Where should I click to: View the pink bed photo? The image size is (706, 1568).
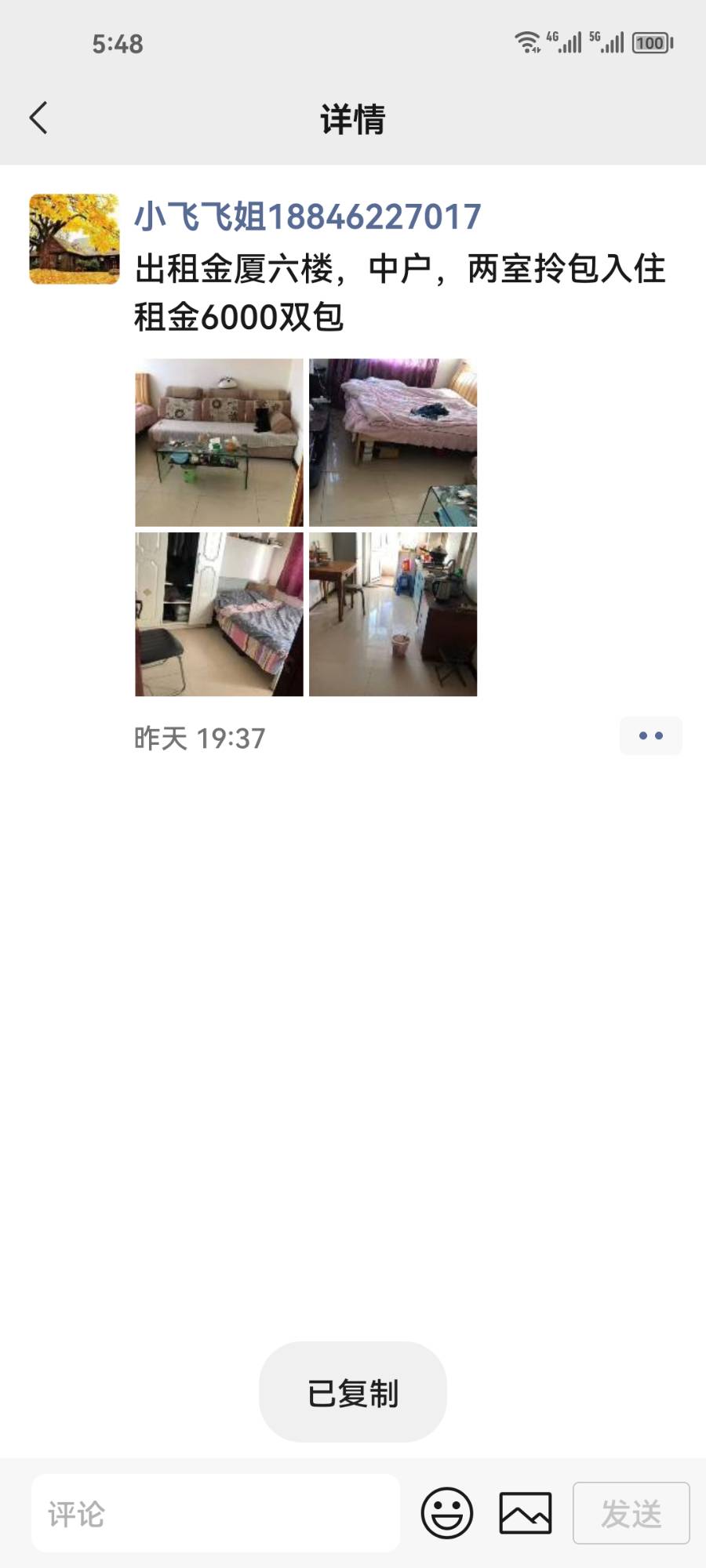[x=393, y=442]
